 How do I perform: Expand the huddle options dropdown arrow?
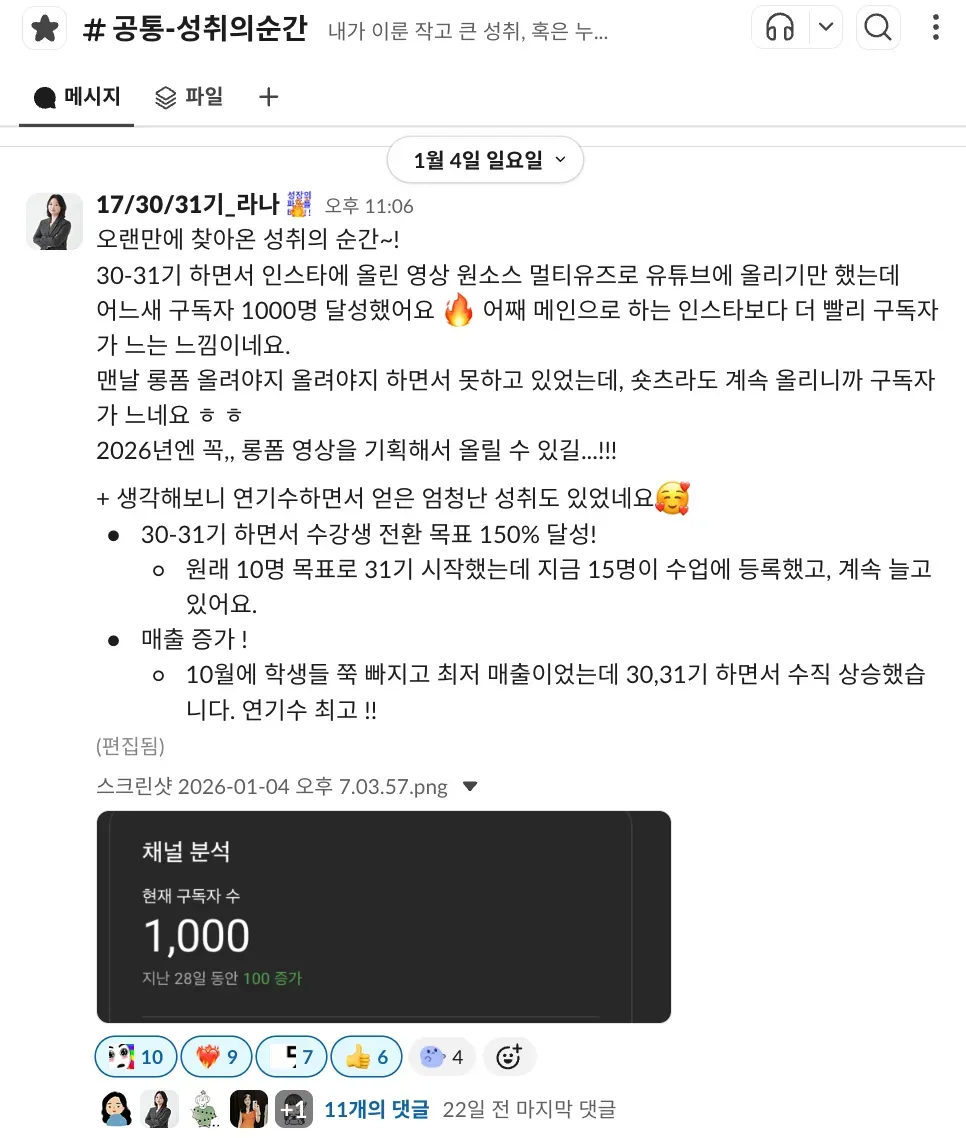click(825, 28)
